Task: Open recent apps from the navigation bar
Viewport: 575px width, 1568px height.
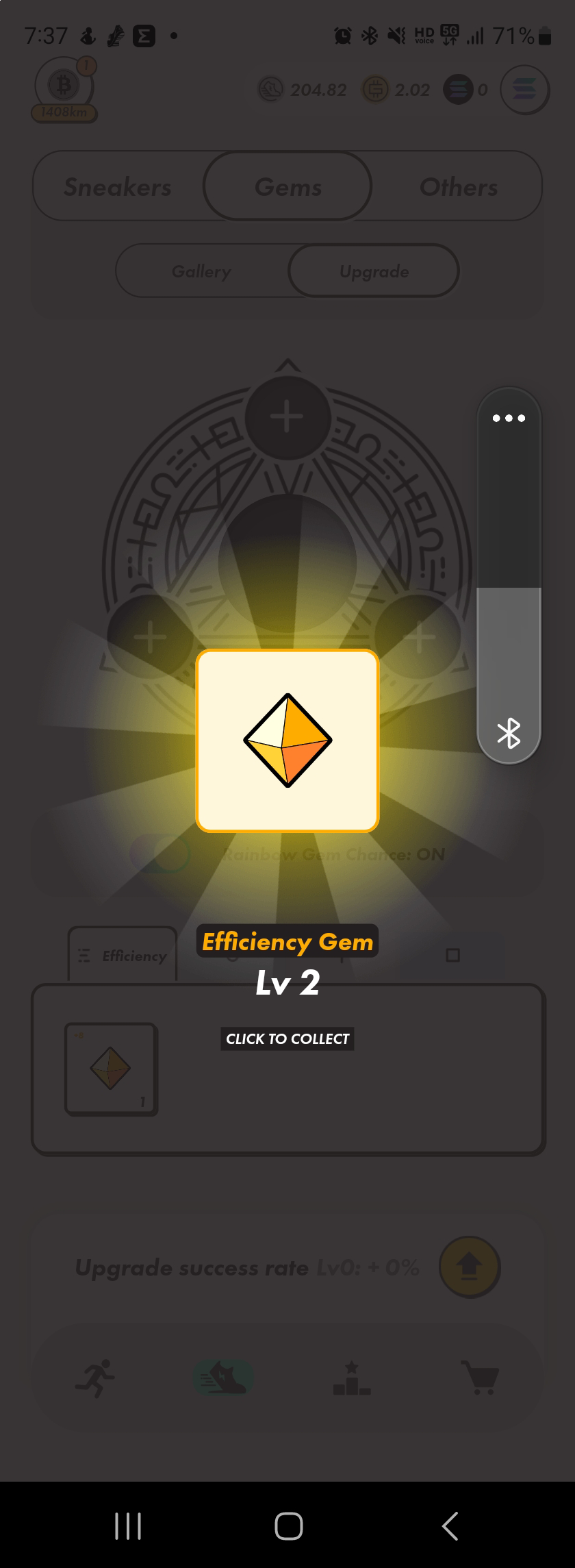Action: click(x=128, y=1526)
